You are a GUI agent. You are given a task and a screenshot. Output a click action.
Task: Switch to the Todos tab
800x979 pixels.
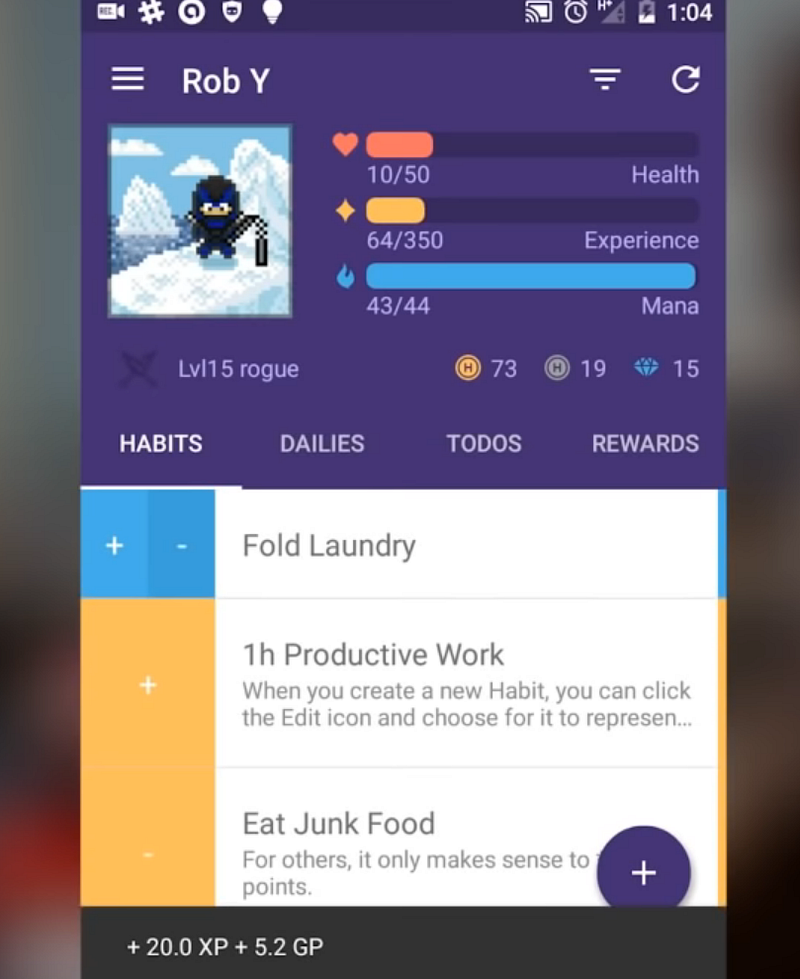483,444
